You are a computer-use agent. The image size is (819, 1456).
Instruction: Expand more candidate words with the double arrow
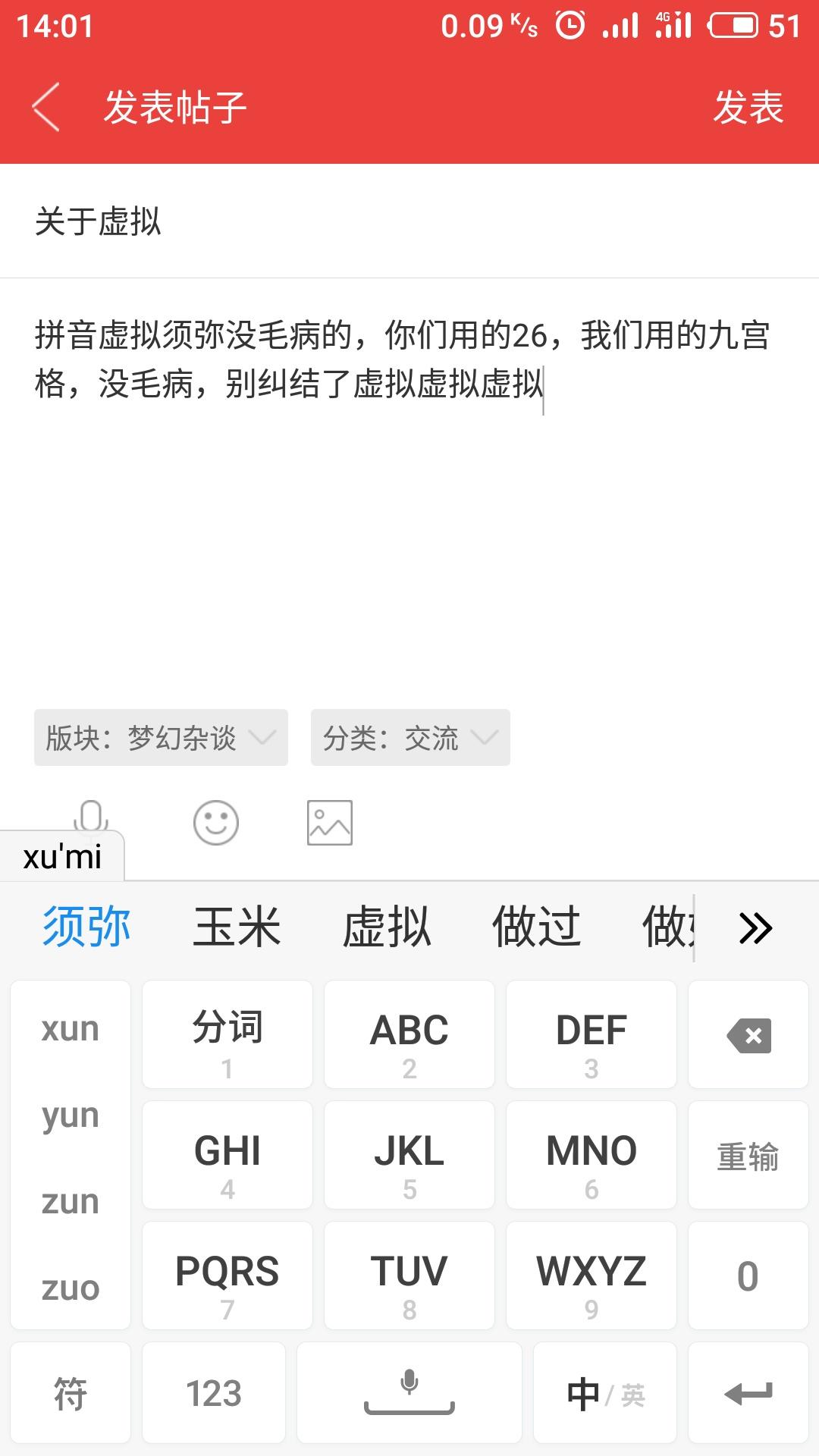pyautogui.click(x=755, y=927)
